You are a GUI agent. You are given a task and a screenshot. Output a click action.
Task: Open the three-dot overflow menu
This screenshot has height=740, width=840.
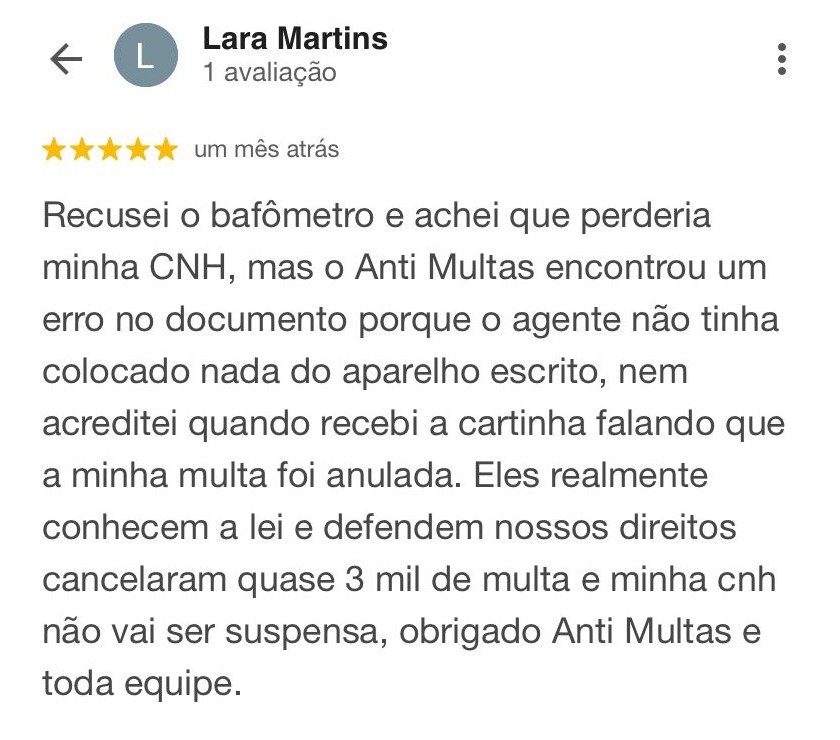(x=781, y=59)
